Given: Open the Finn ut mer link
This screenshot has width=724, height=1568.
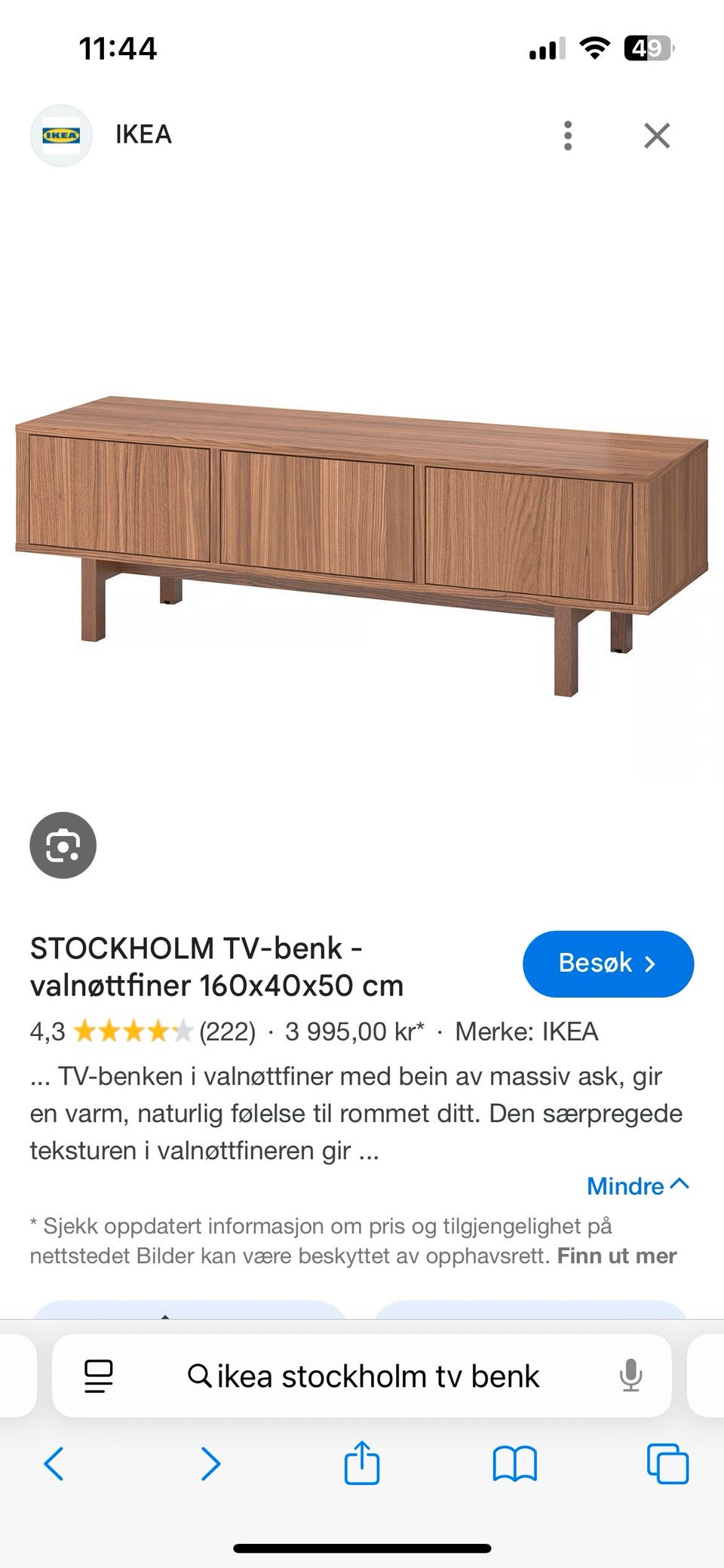Looking at the screenshot, I should (x=616, y=1256).
